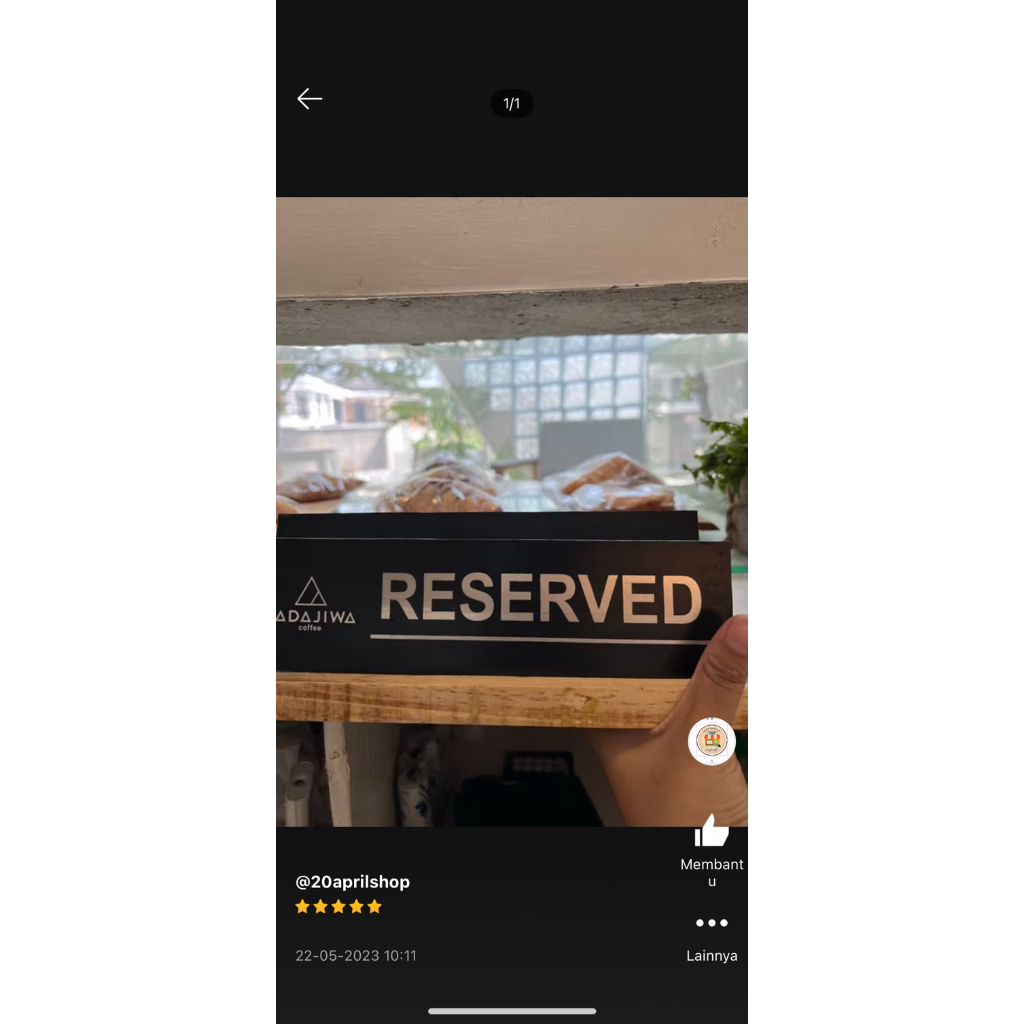The width and height of the screenshot is (1024, 1024).
Task: Open the Lainnya more options menu
Action: coord(712,923)
